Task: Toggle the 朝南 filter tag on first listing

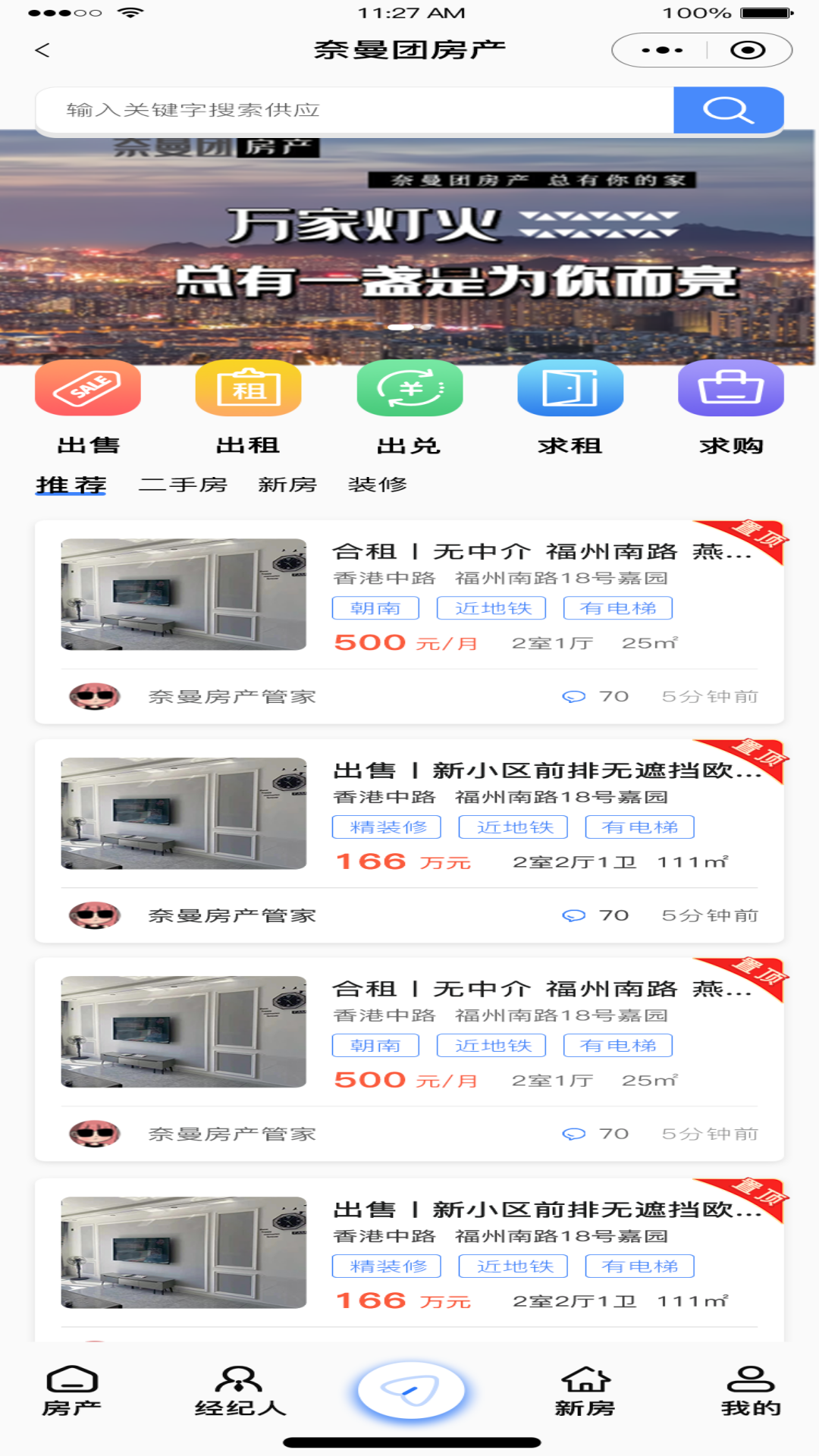Action: (x=377, y=607)
